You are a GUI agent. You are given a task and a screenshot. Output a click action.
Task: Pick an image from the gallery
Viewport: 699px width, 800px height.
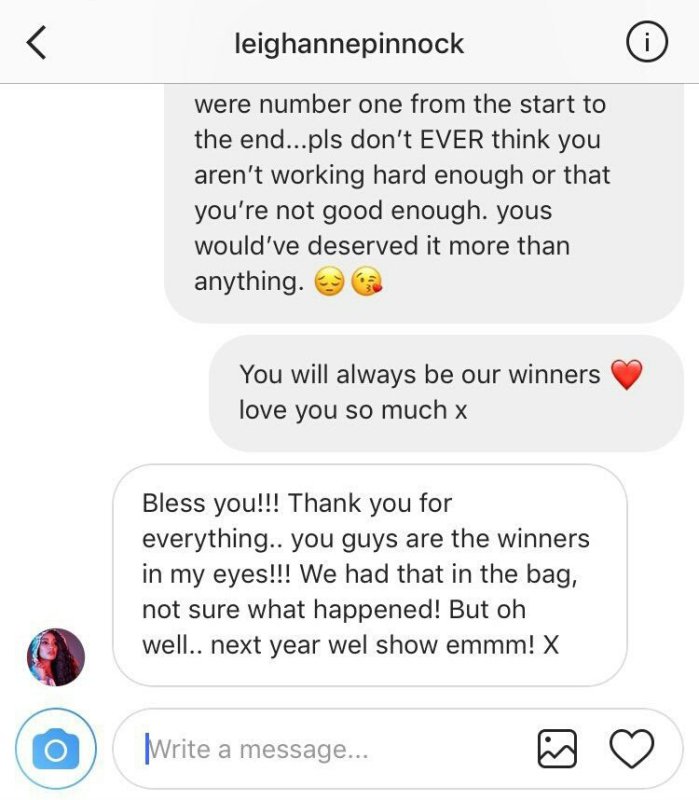tap(557, 748)
